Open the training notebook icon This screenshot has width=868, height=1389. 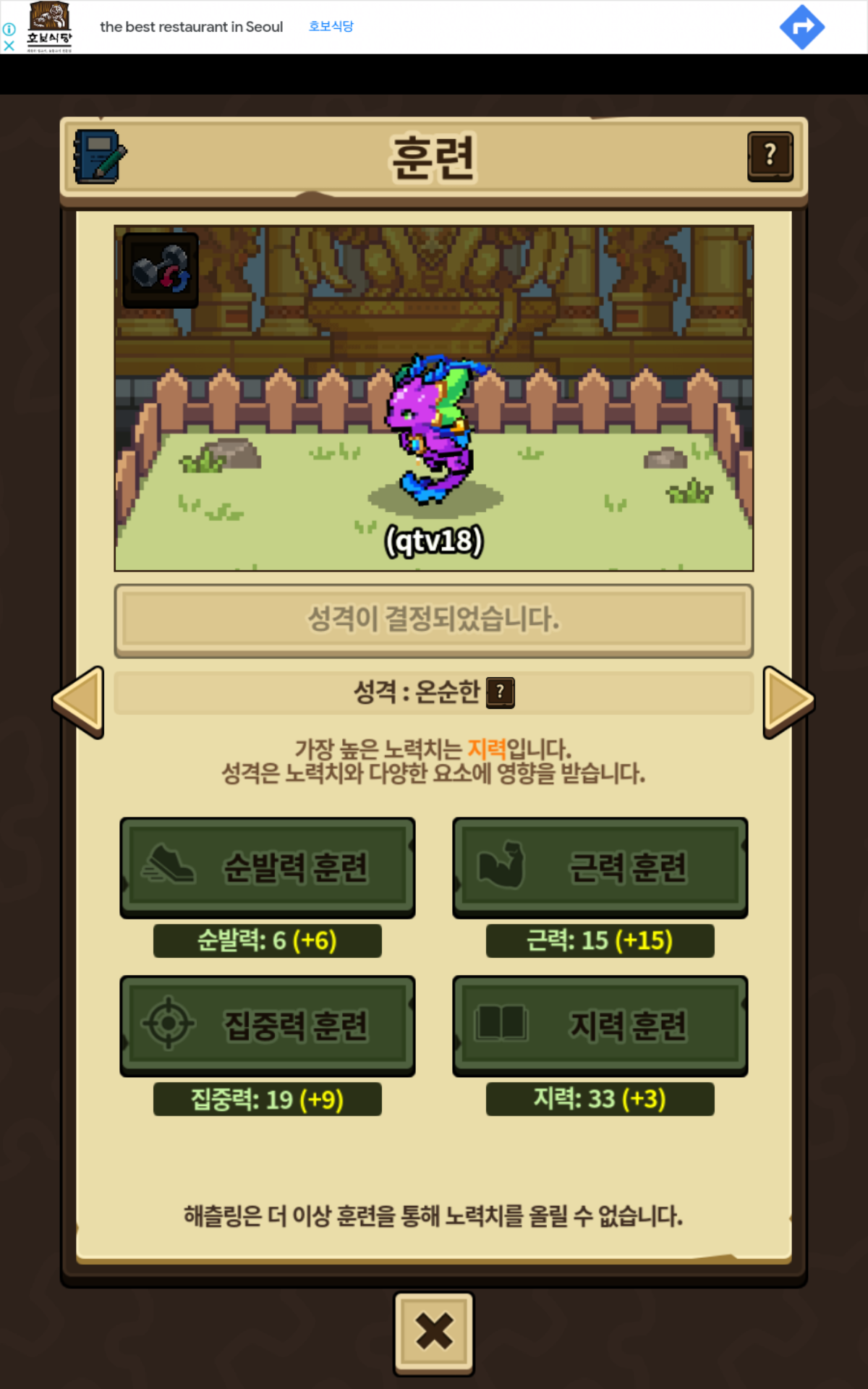click(99, 156)
